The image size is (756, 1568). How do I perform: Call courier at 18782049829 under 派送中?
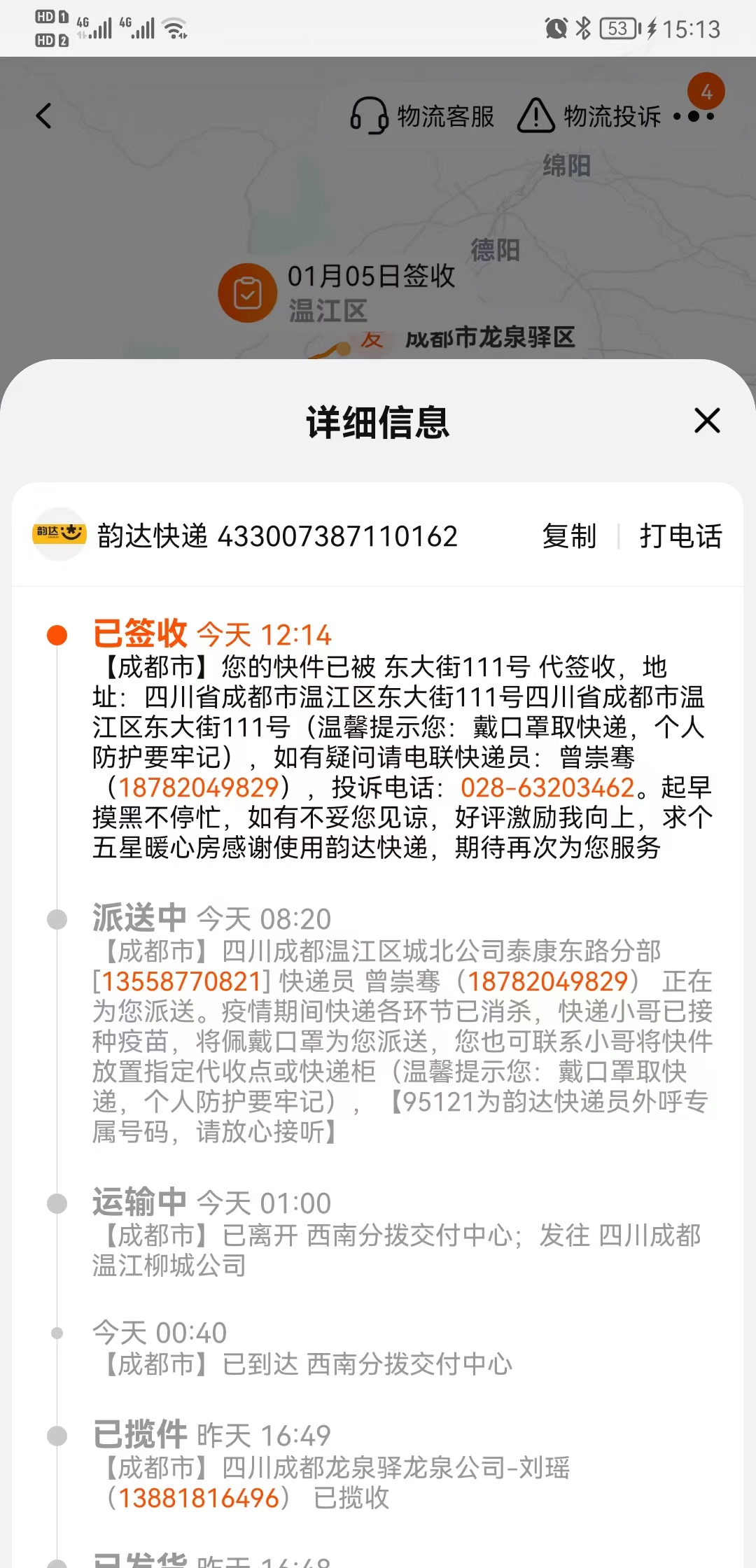coord(547,981)
